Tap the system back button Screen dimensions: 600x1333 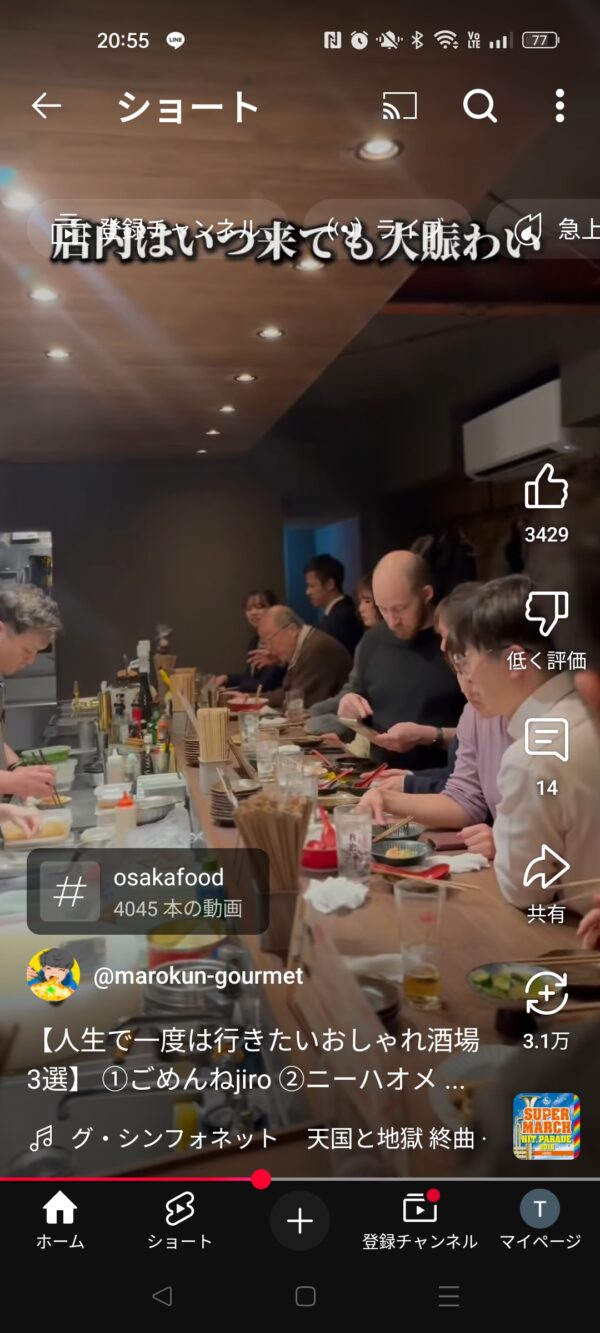coord(161,1297)
